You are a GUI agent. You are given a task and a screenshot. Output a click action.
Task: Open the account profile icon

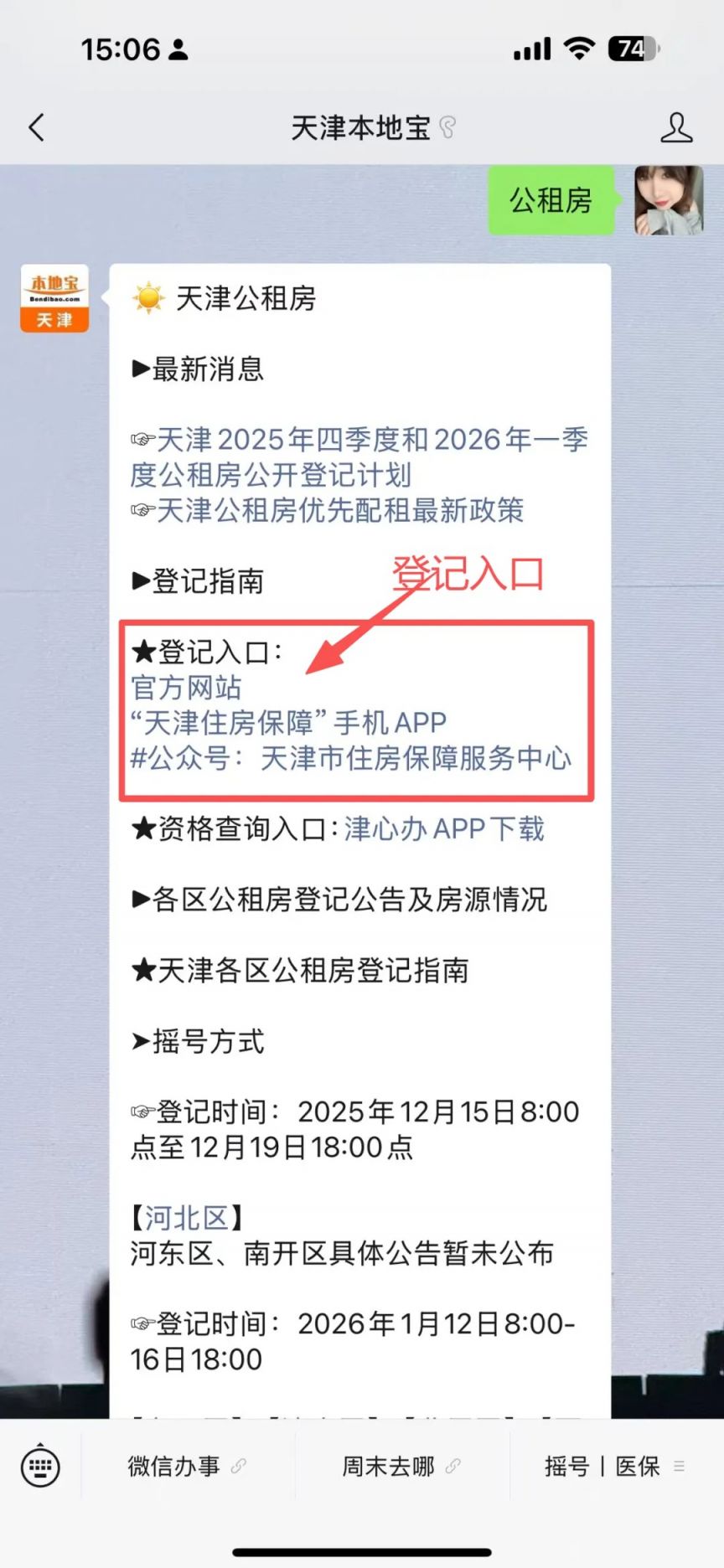[x=675, y=128]
